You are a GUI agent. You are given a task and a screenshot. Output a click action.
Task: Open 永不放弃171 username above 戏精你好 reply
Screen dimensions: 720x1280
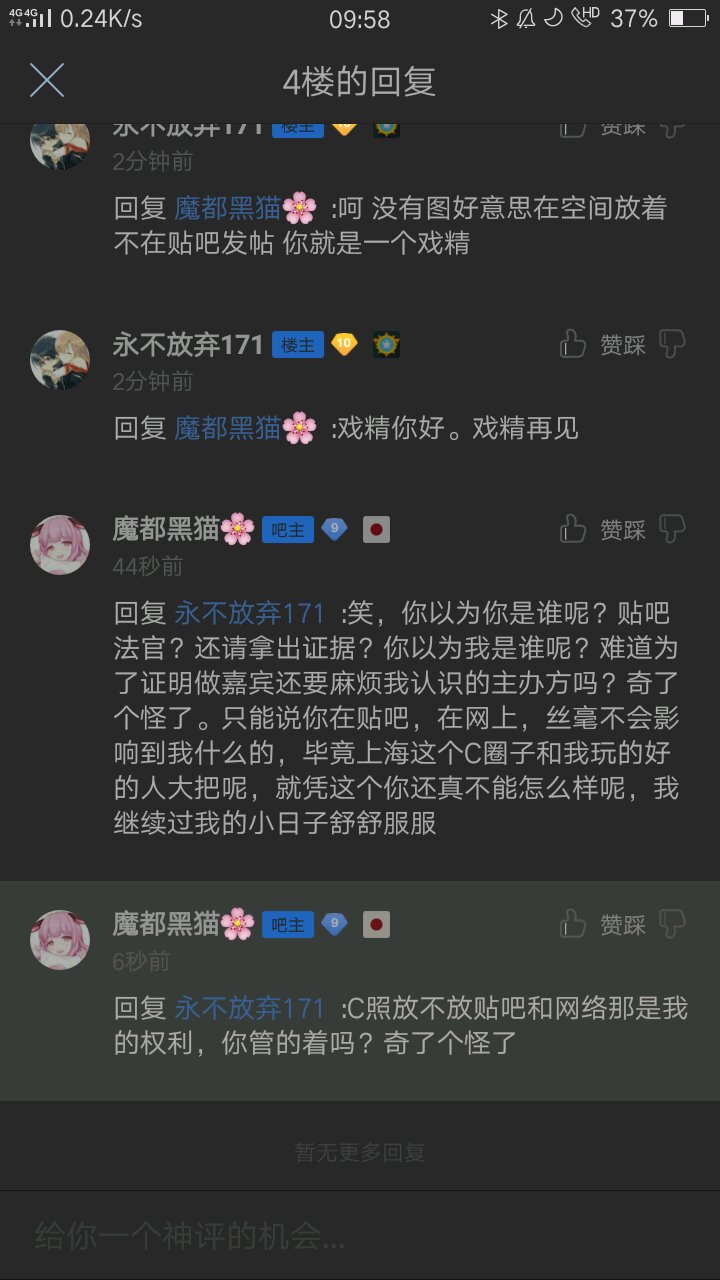pyautogui.click(x=188, y=345)
